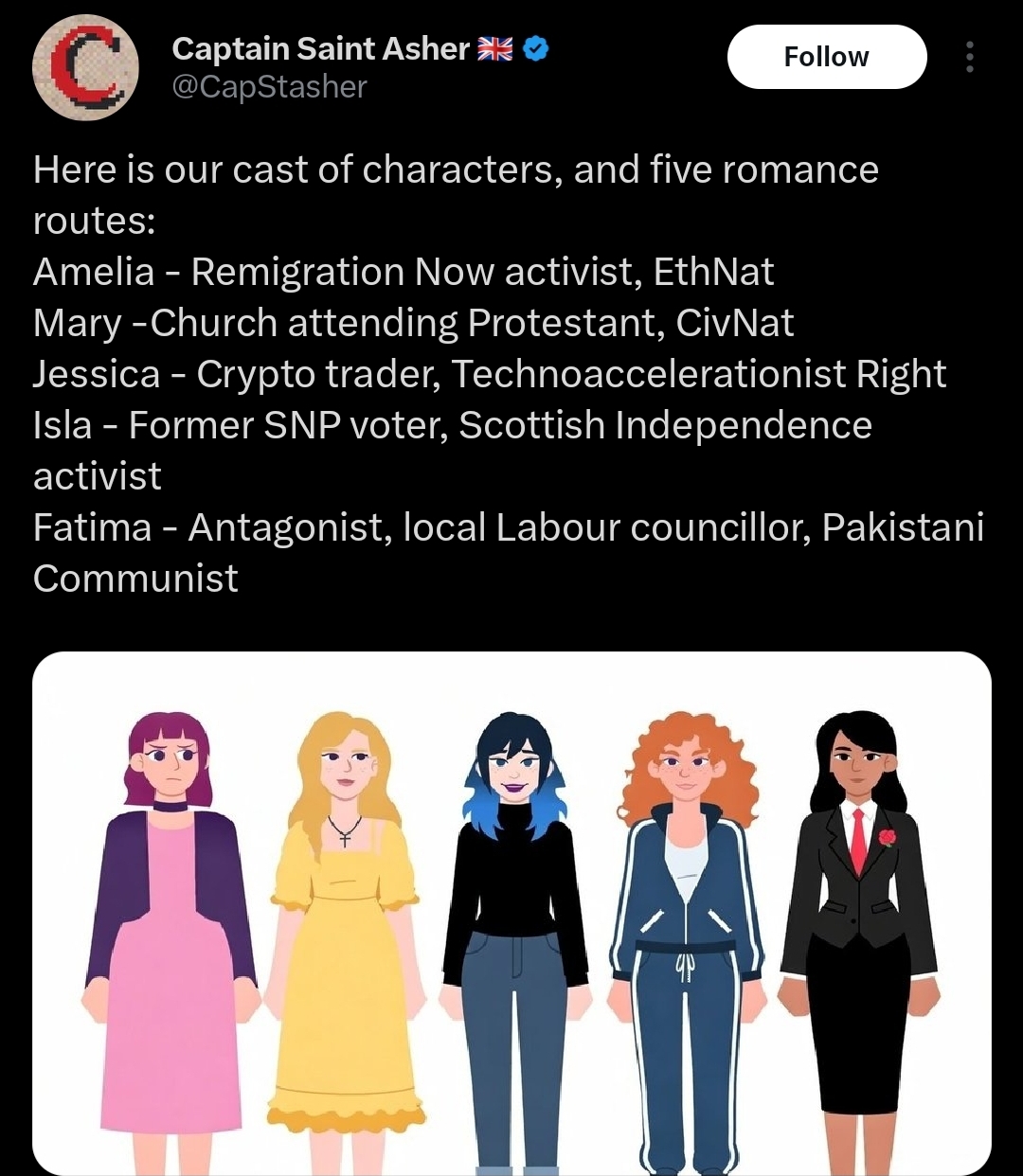Open the post's three-dot overflow menu
This screenshot has height=1176, width=1023.
[969, 57]
